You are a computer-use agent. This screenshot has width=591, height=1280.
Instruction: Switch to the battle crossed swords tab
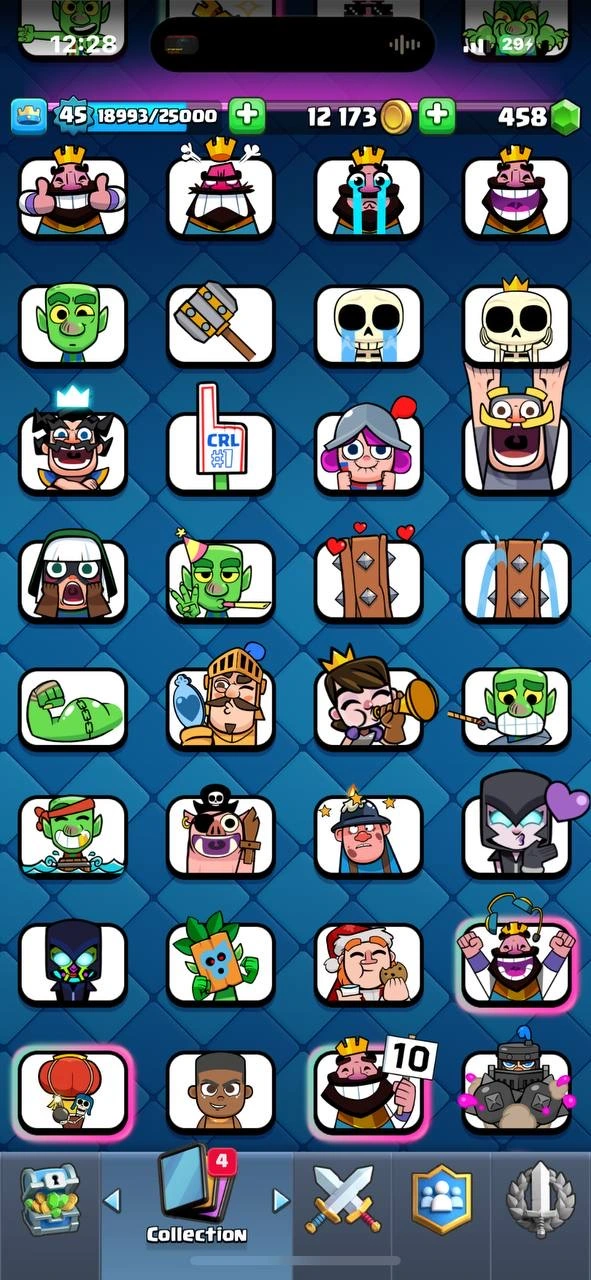[343, 1198]
